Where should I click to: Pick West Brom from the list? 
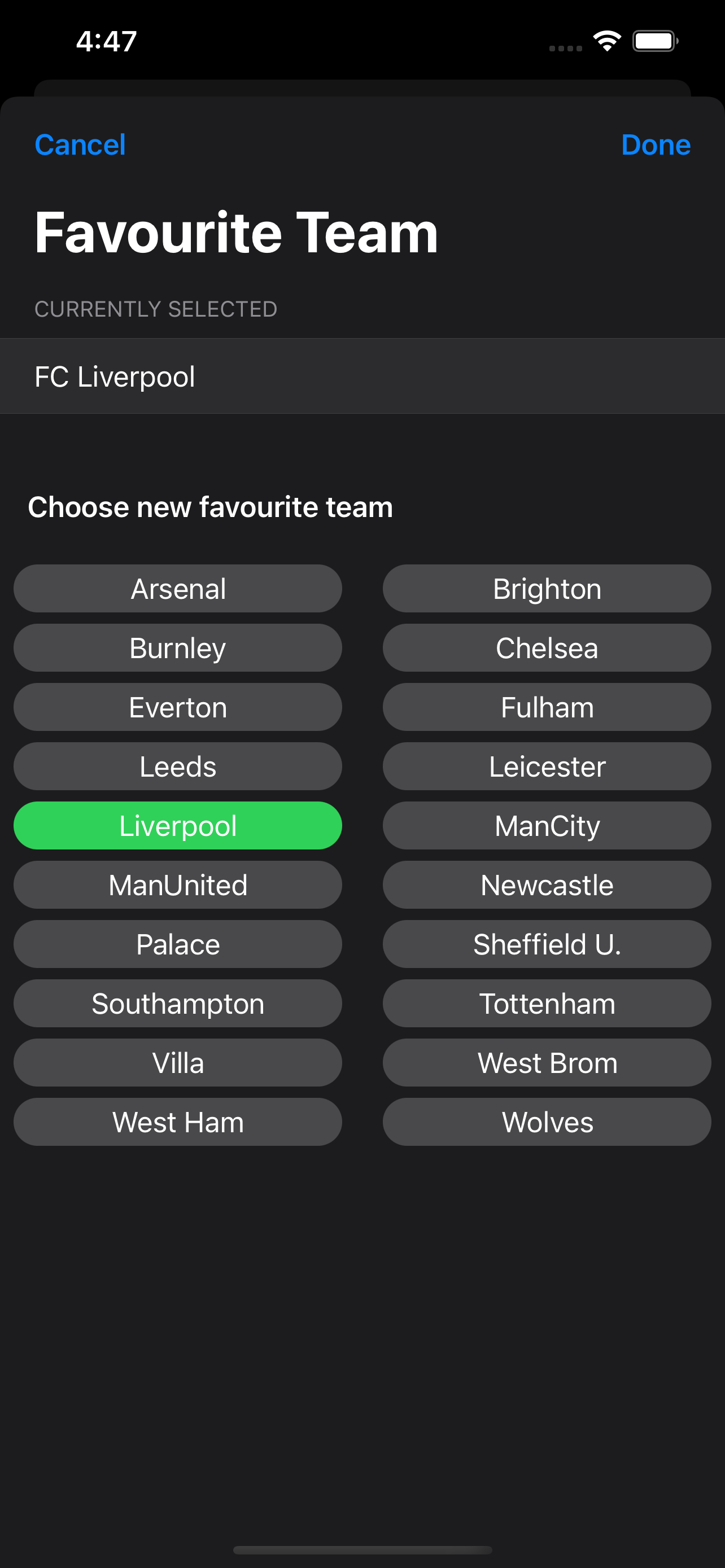546,1062
